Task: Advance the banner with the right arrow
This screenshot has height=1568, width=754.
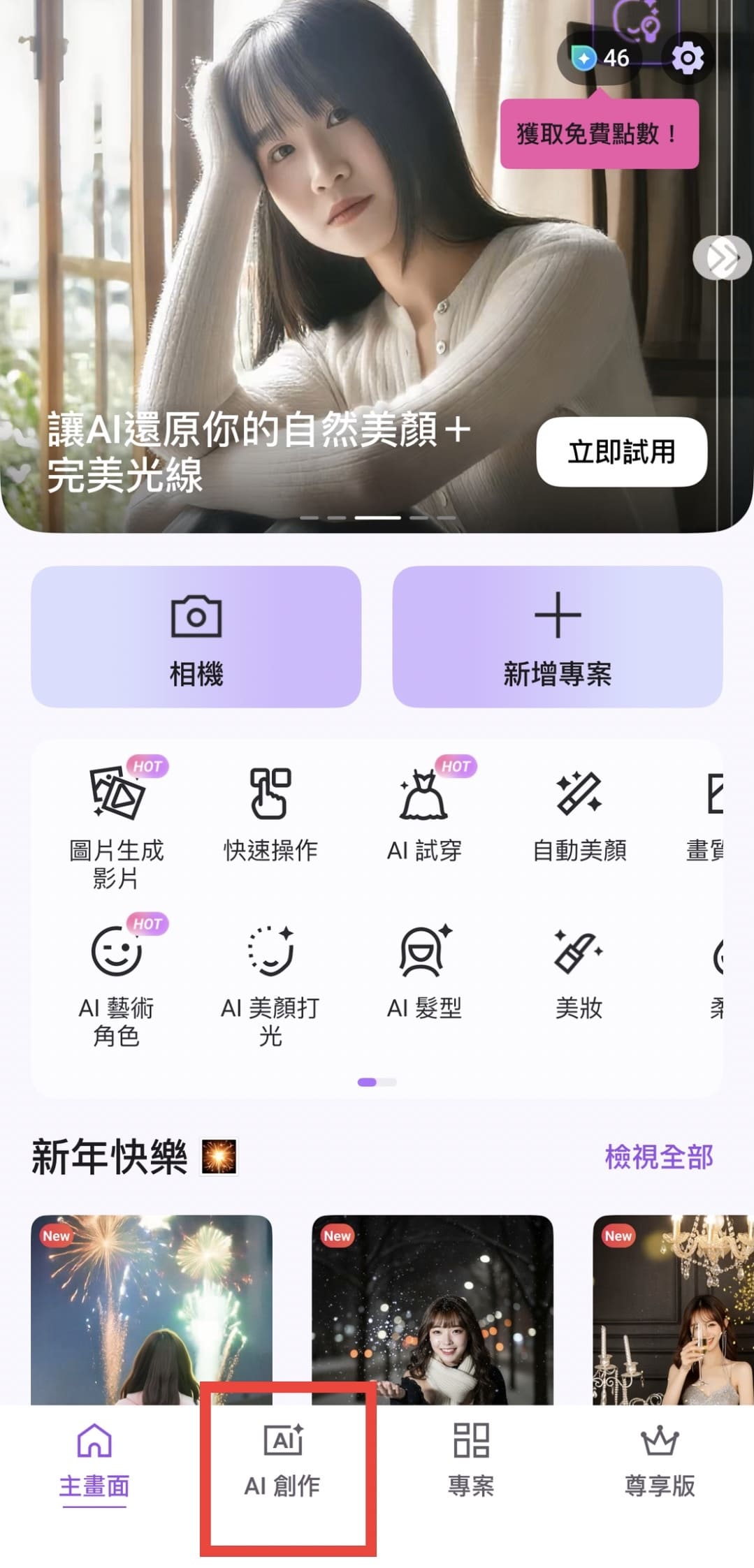Action: 720,258
